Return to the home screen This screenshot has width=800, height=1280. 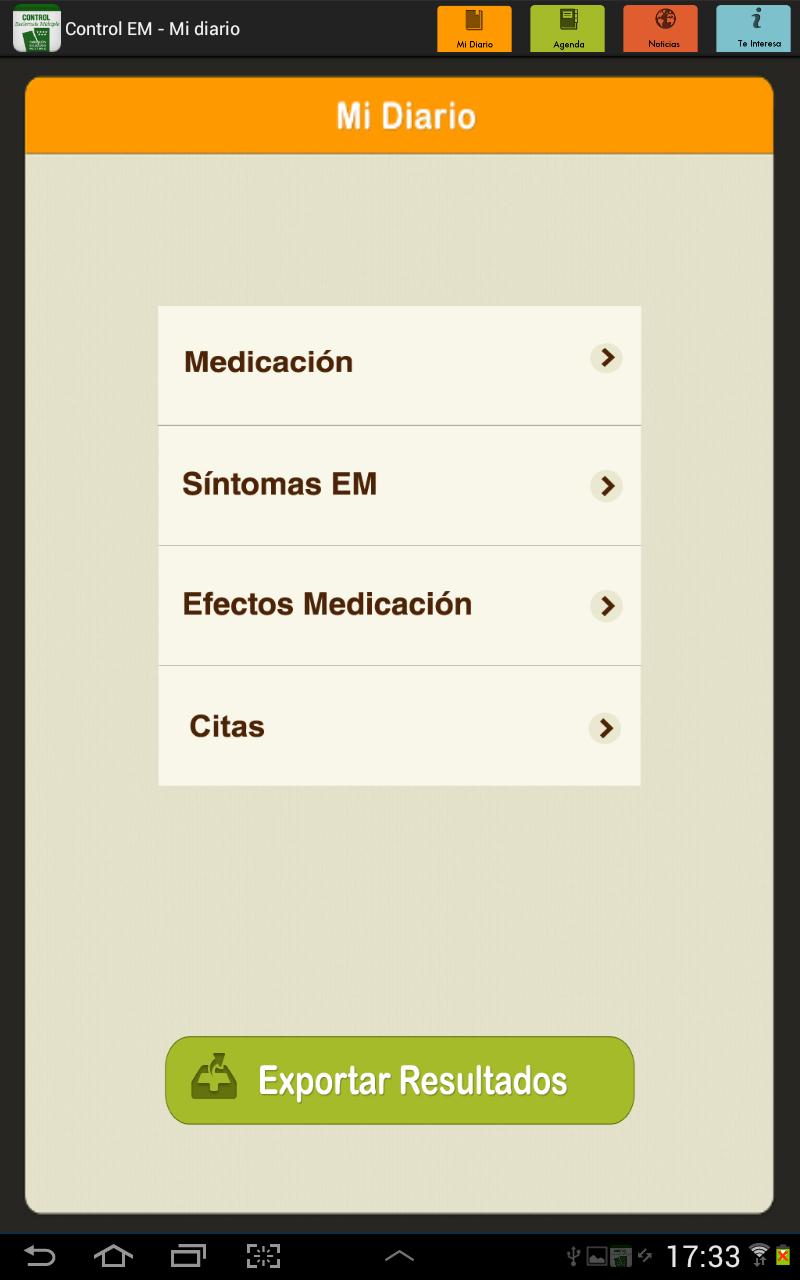click(113, 1256)
